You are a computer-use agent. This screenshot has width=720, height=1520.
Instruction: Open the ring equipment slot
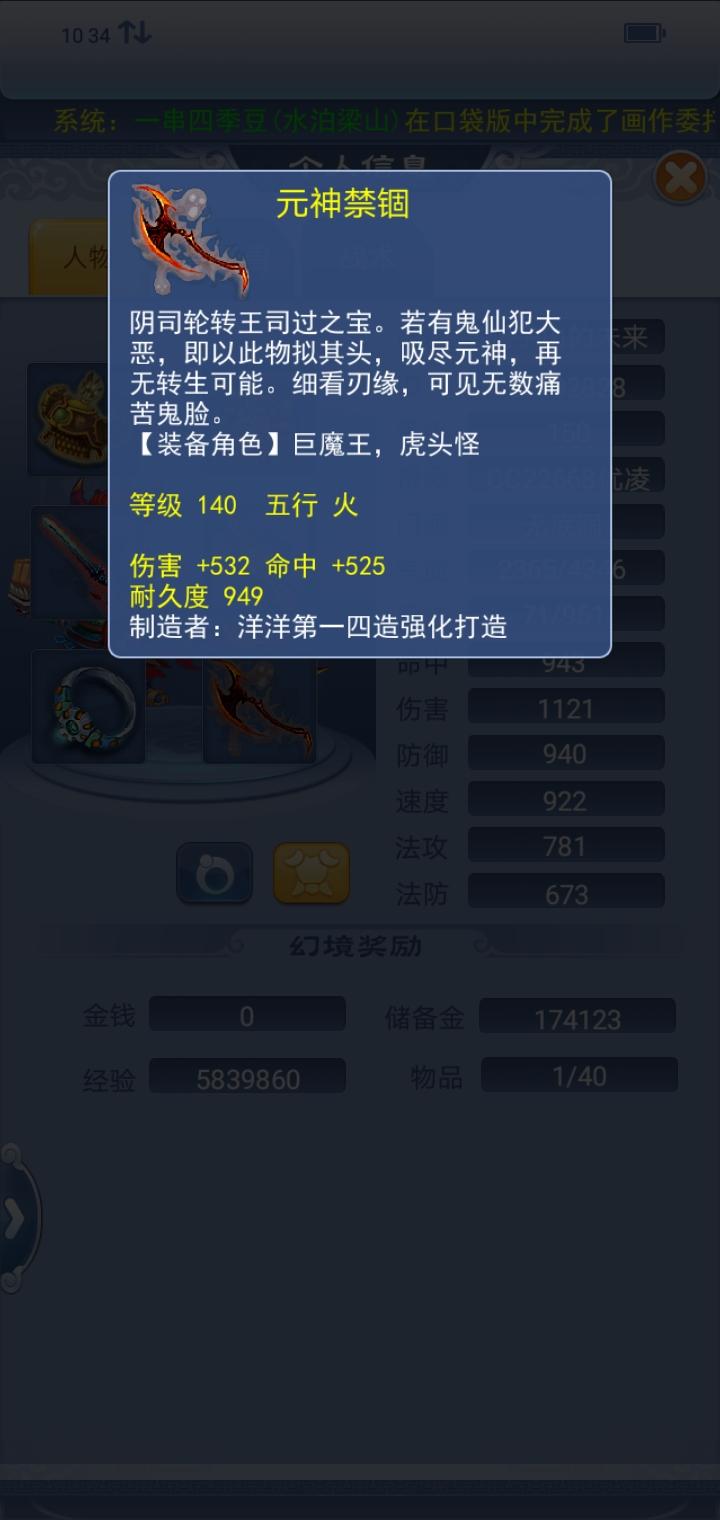coord(88,706)
